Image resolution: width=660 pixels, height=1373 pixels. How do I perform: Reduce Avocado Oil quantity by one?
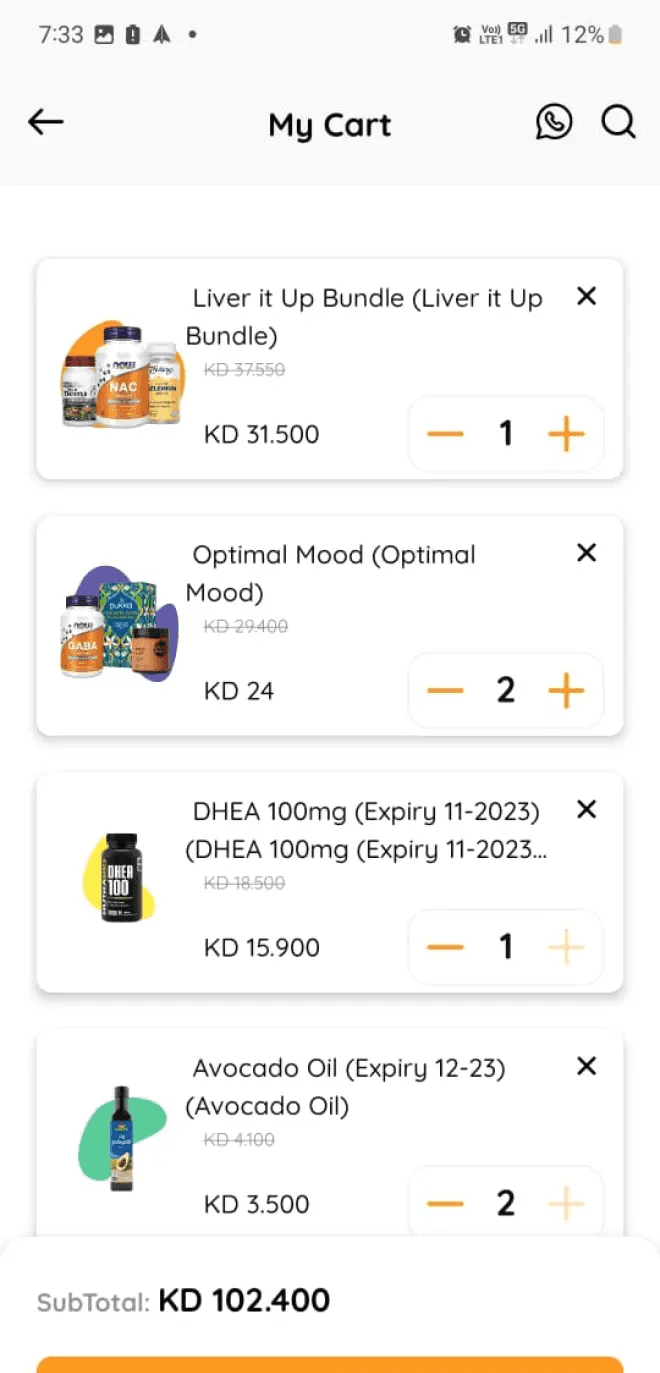446,1203
